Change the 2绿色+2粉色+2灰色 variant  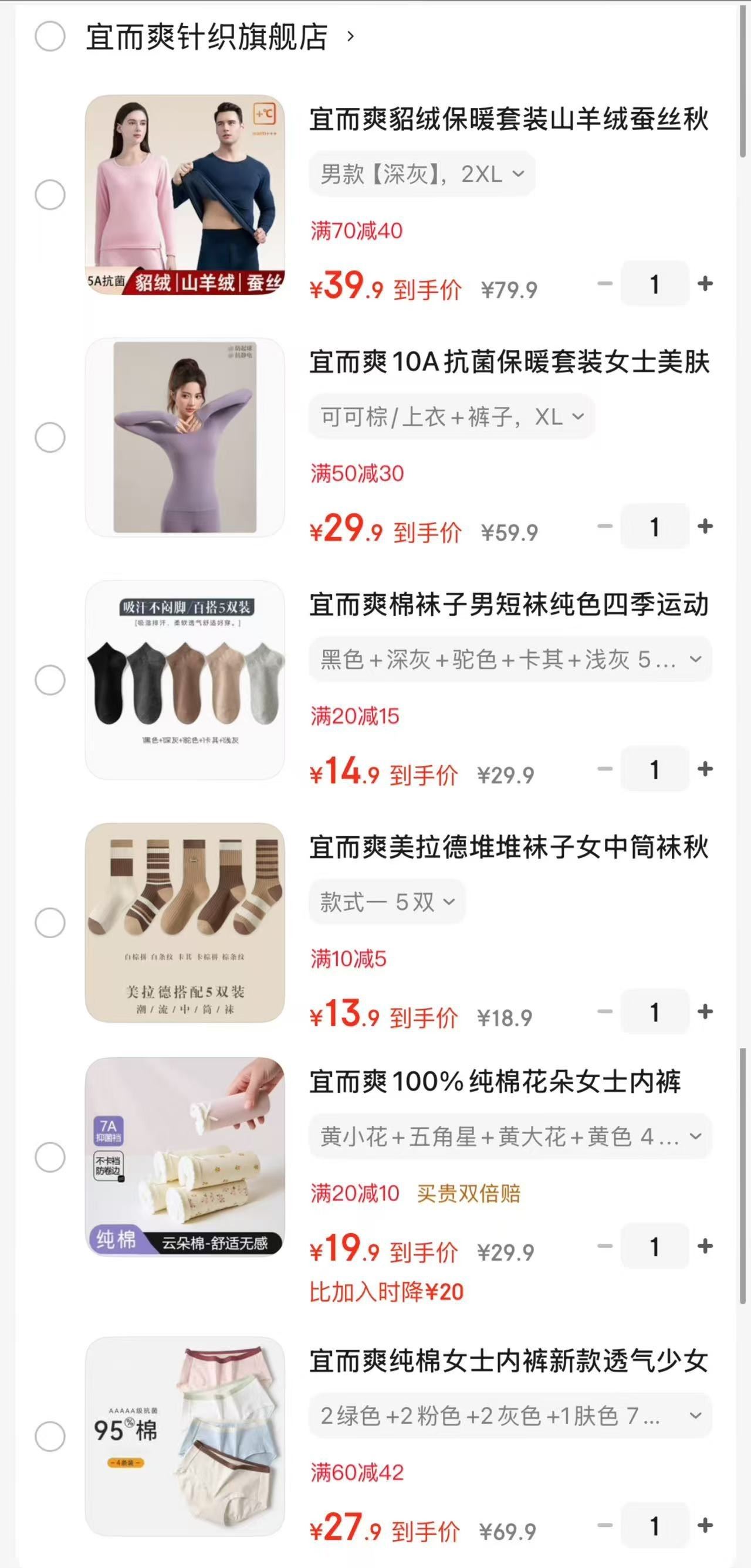pyautogui.click(x=510, y=1416)
